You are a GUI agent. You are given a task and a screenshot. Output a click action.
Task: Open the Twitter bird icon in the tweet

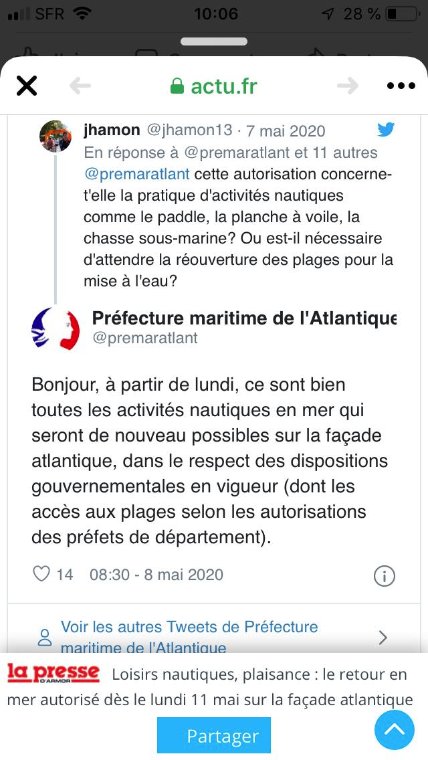(386, 130)
